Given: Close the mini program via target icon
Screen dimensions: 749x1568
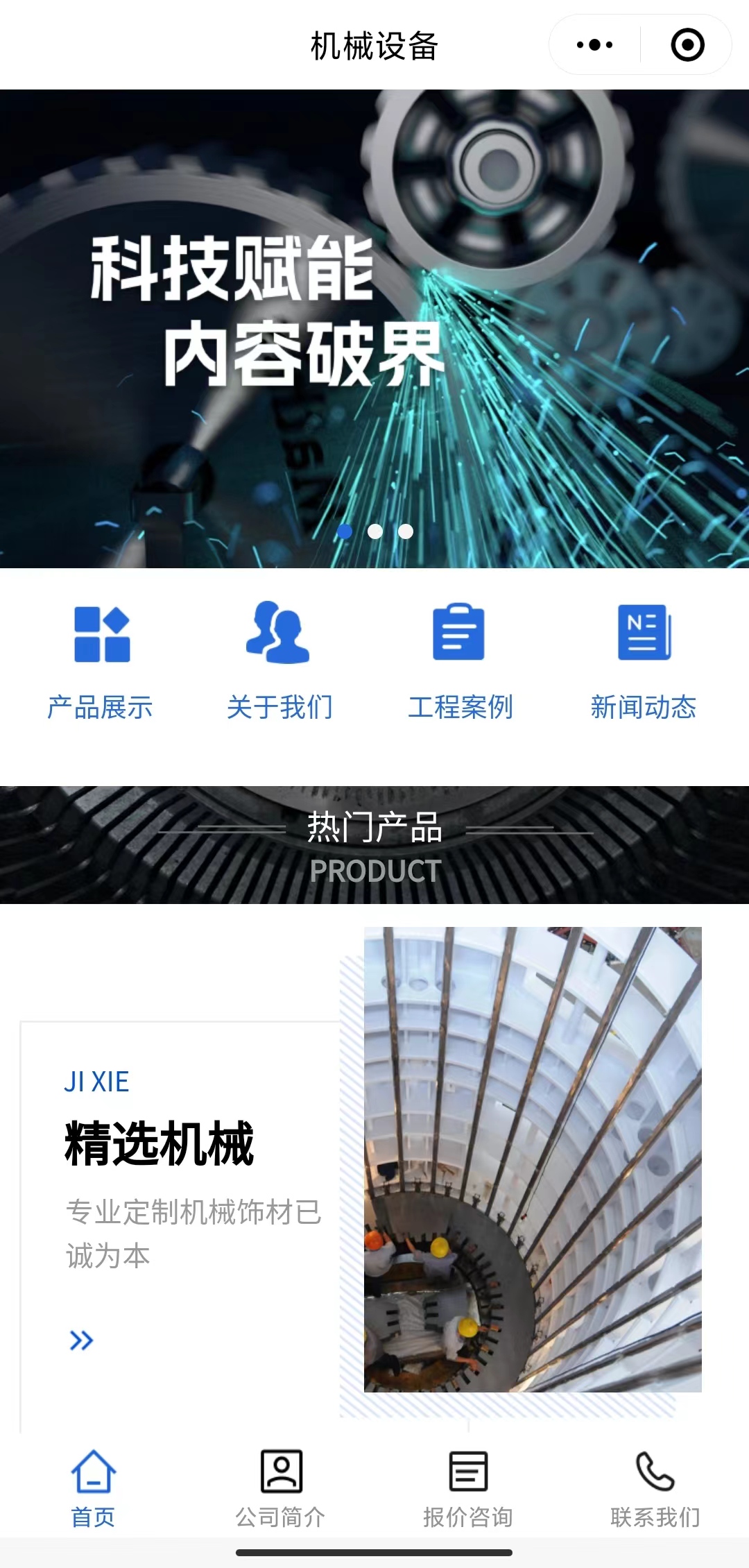Looking at the screenshot, I should [x=687, y=45].
